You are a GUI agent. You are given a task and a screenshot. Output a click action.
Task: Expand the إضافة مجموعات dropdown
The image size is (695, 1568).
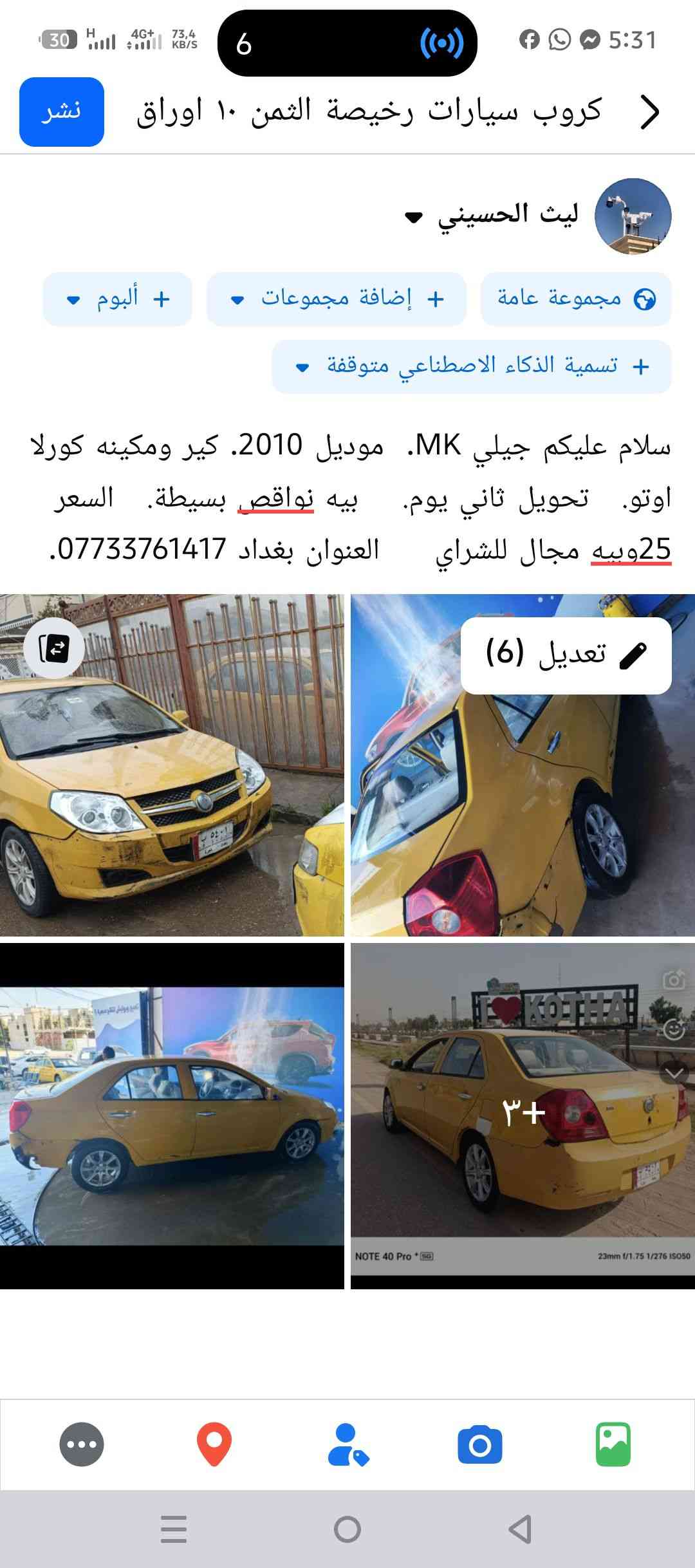[x=336, y=299]
